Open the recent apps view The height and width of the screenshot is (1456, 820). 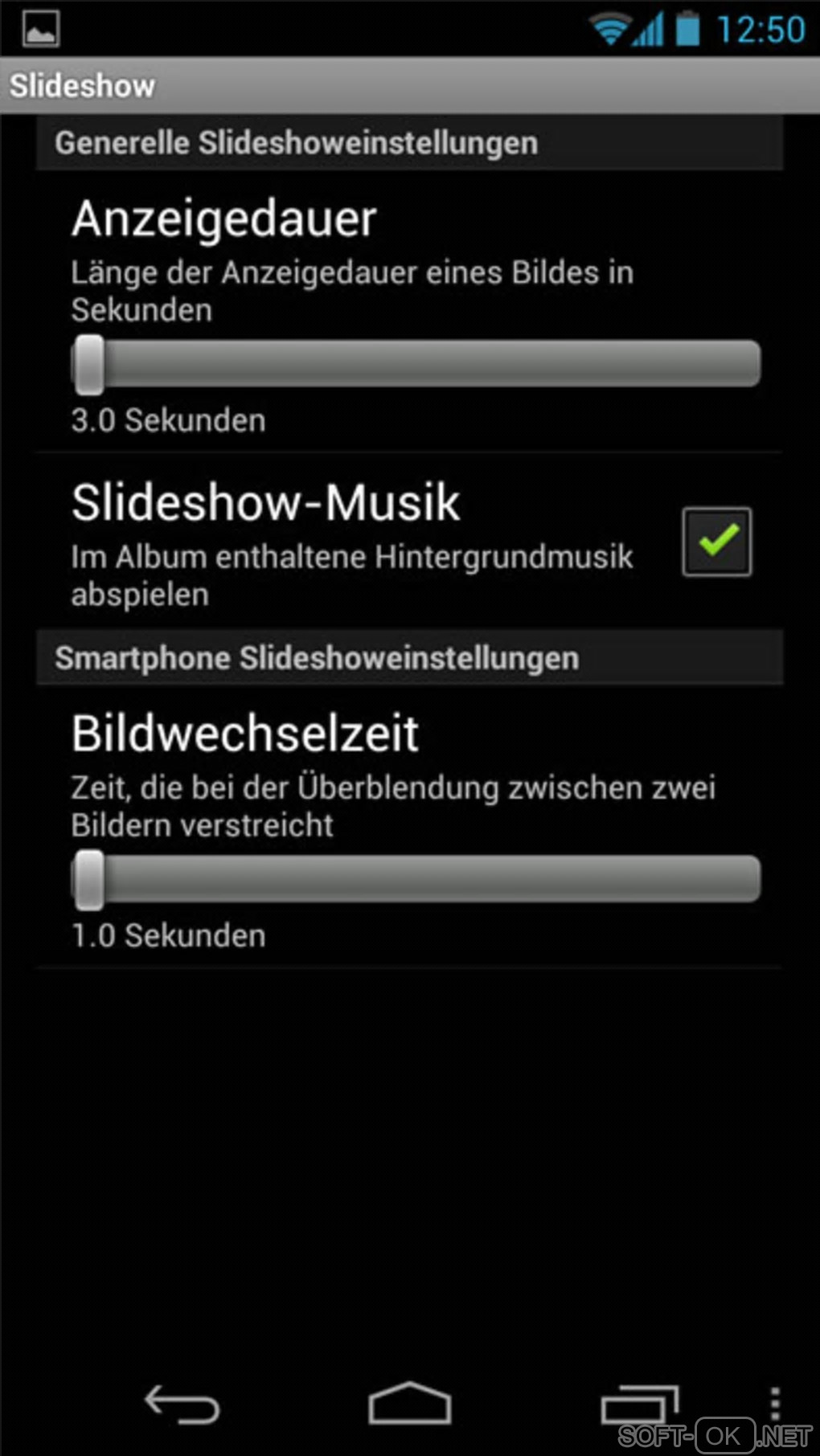[639, 1405]
